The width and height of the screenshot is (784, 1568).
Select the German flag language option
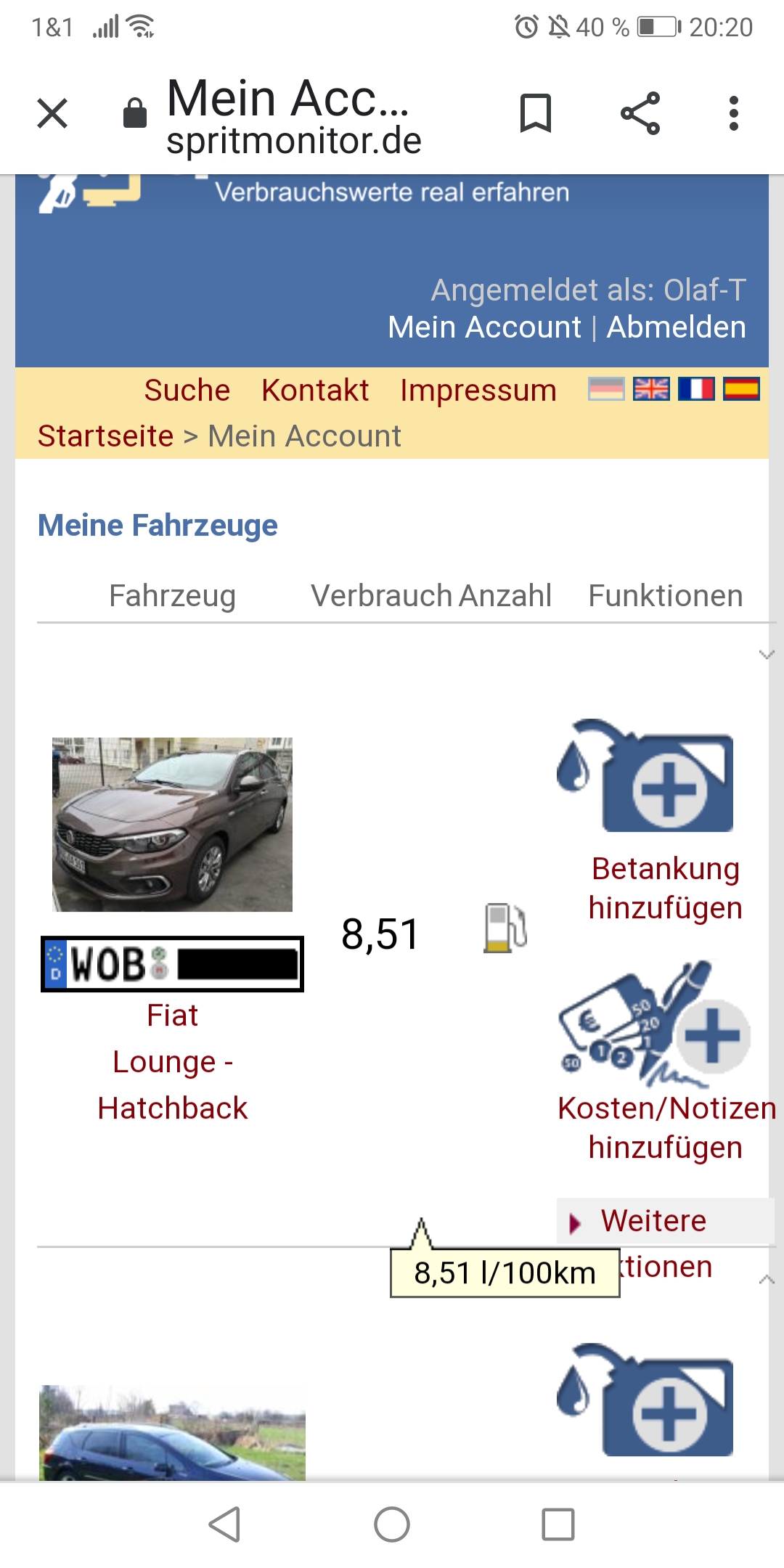(606, 389)
